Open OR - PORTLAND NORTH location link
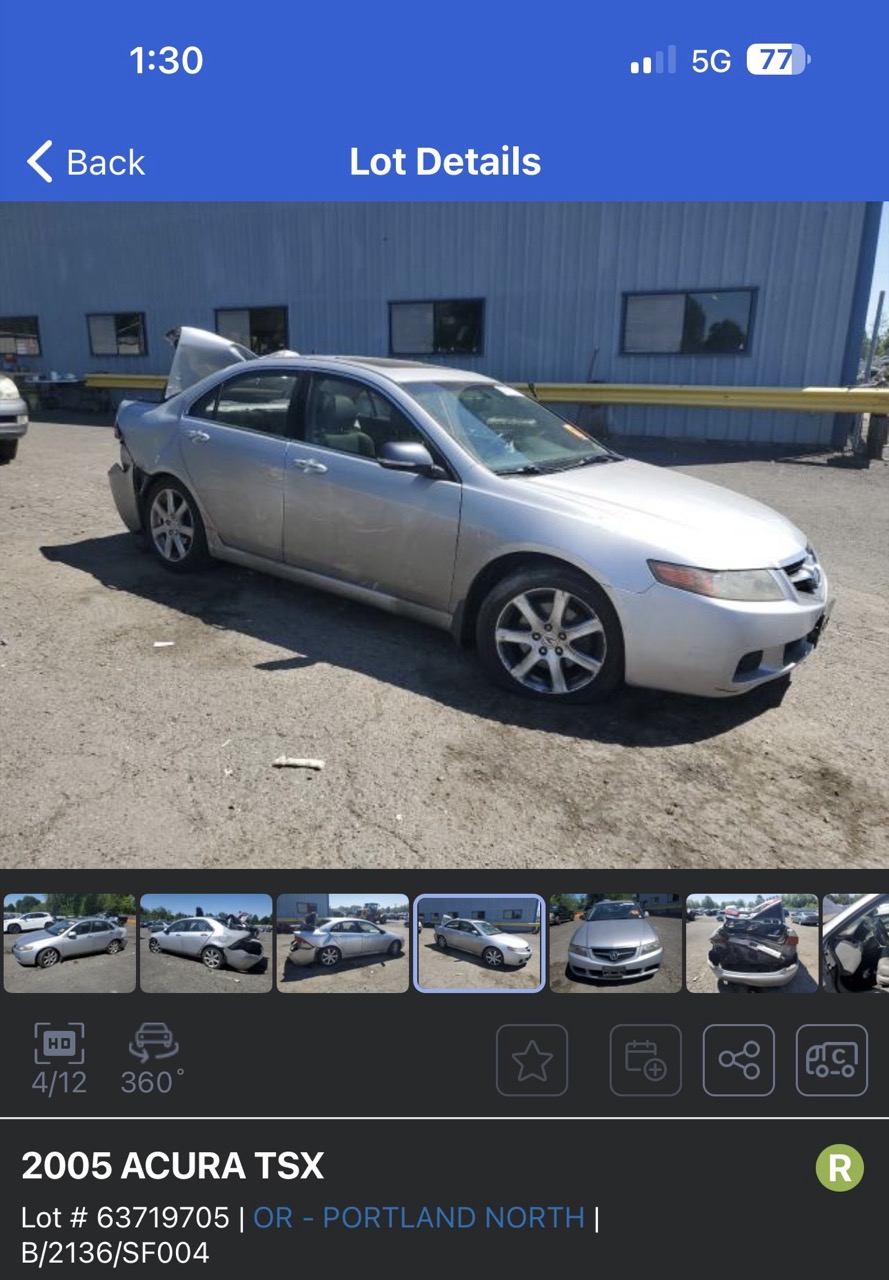 tap(419, 1218)
